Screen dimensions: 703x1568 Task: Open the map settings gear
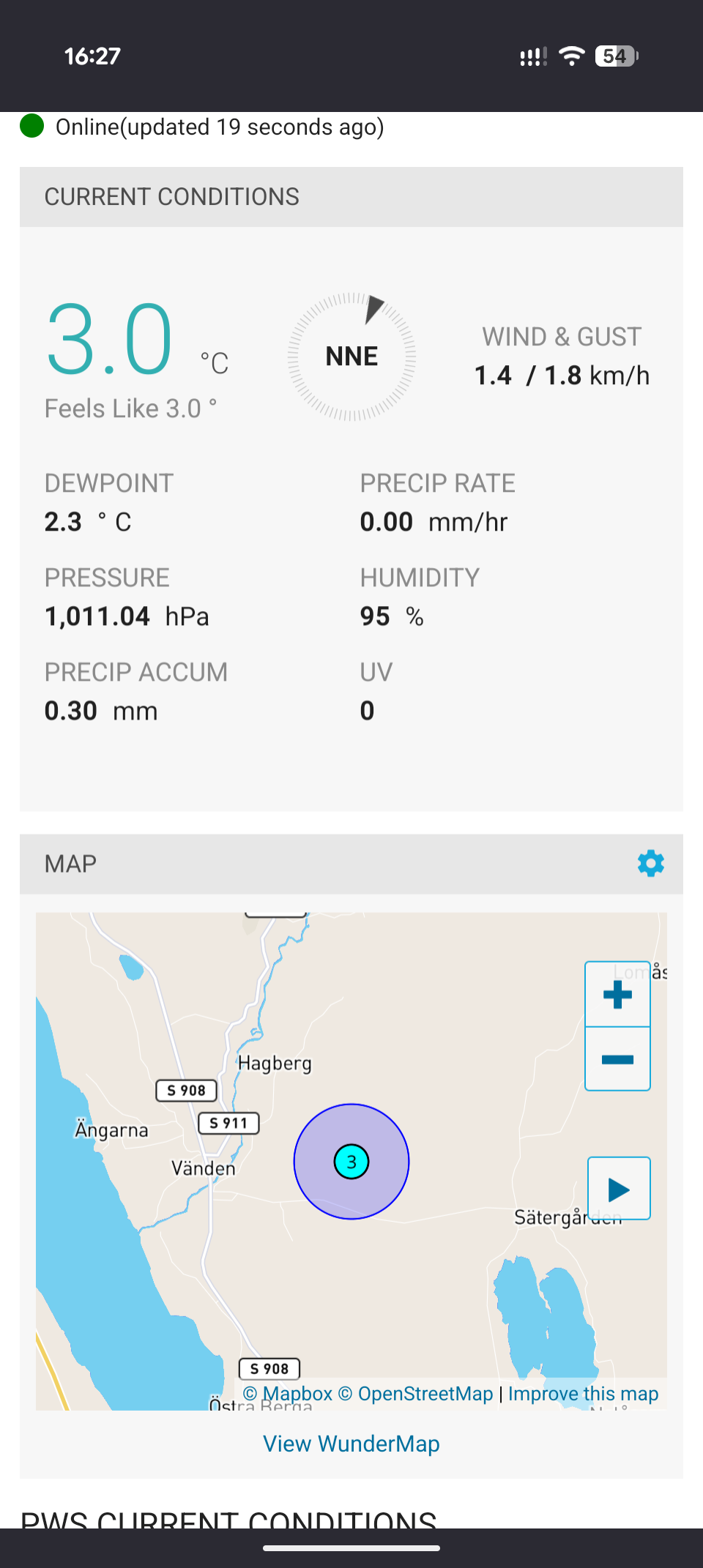(x=650, y=864)
